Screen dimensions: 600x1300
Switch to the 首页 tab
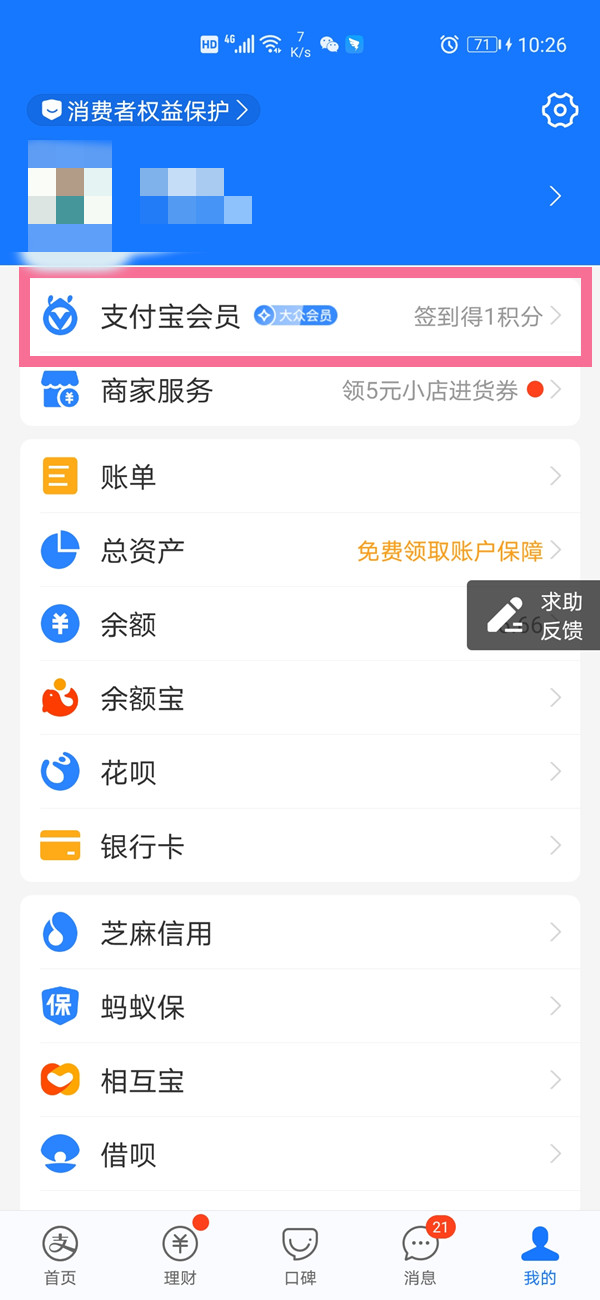point(60,1255)
